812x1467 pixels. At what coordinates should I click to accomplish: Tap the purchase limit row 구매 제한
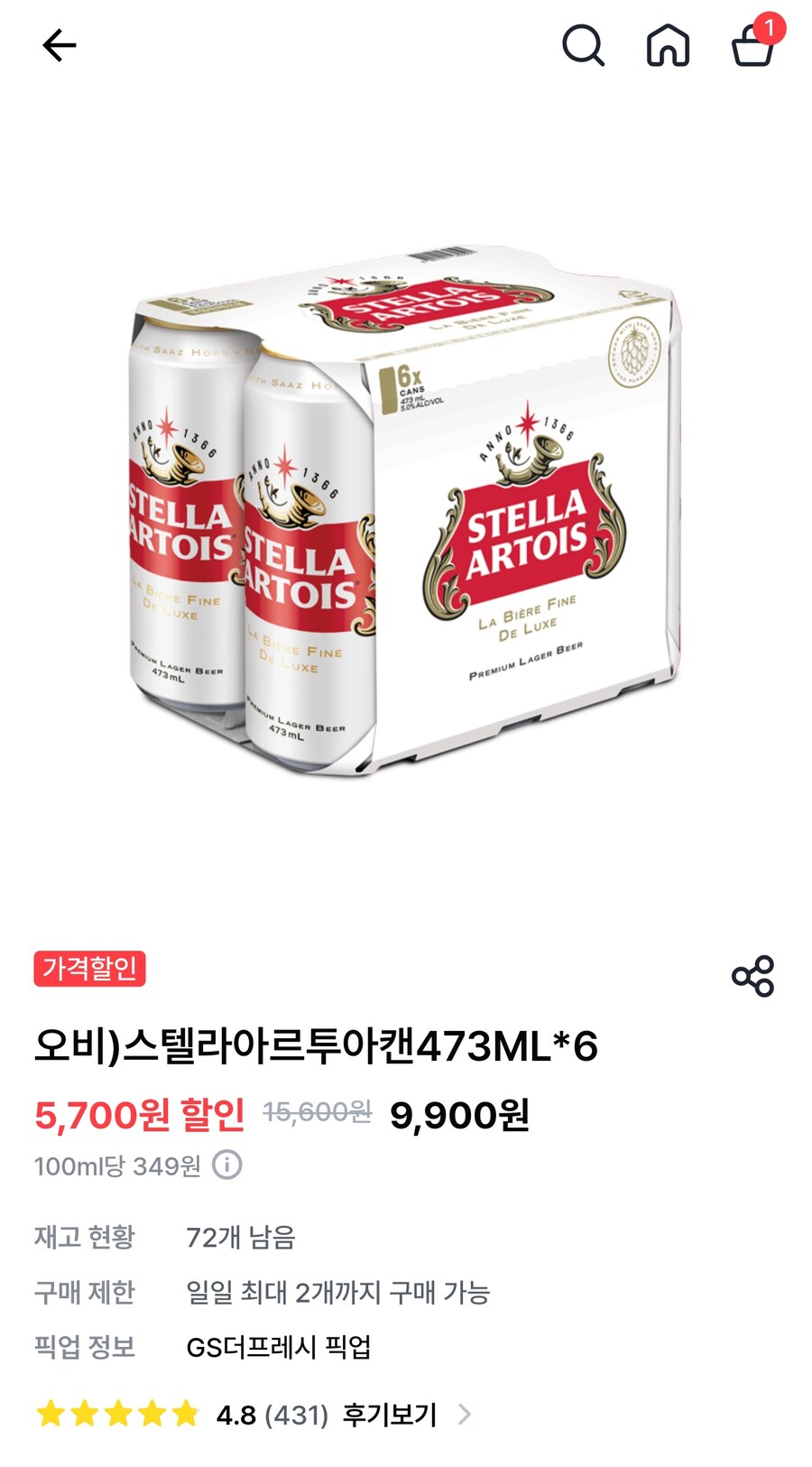[x=83, y=1294]
